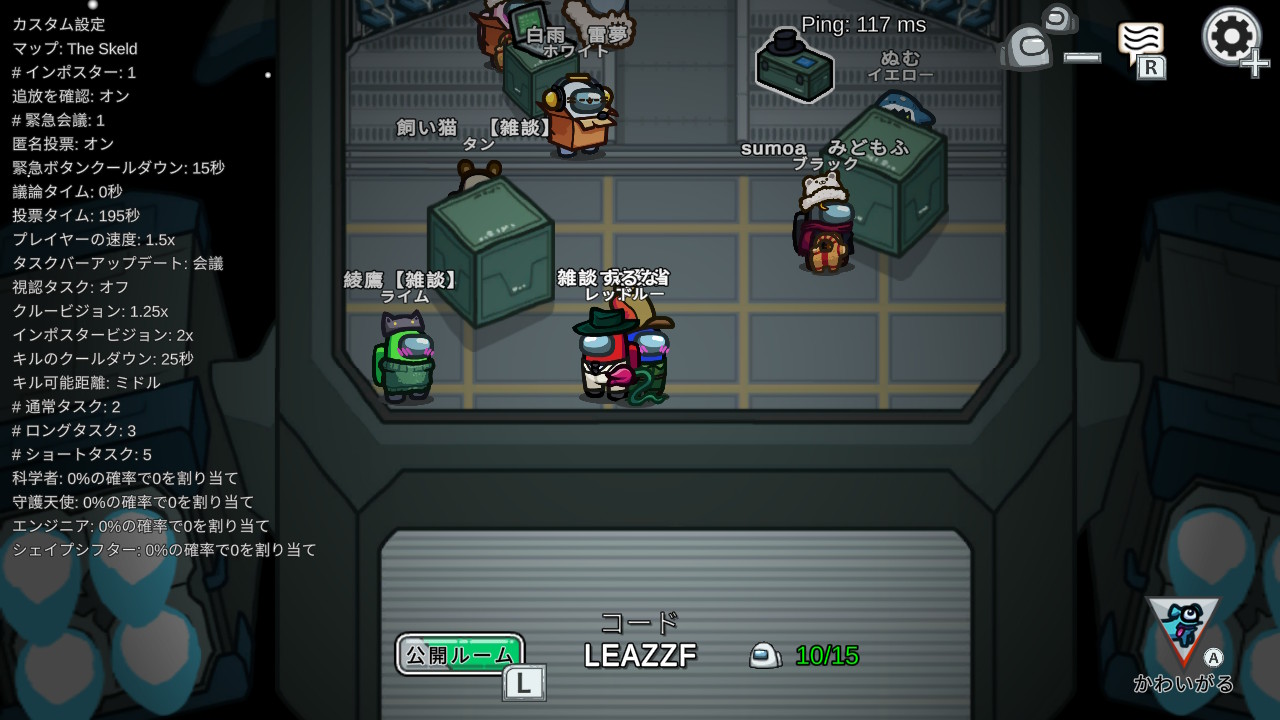The height and width of the screenshot is (720, 1280).
Task: Tap the かわいがる pet button
Action: (1183, 634)
